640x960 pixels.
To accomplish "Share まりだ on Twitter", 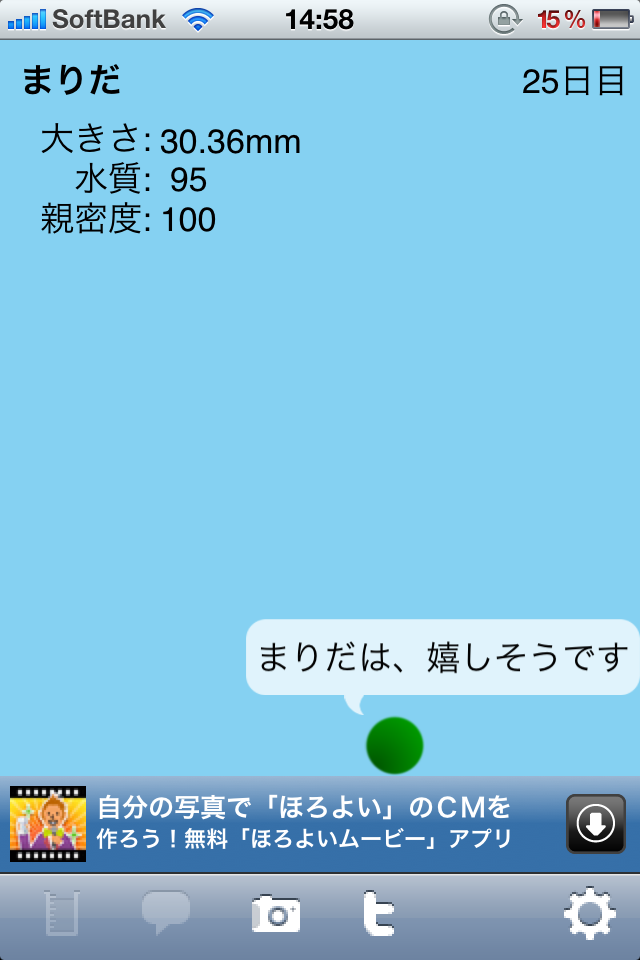I will tap(378, 913).
